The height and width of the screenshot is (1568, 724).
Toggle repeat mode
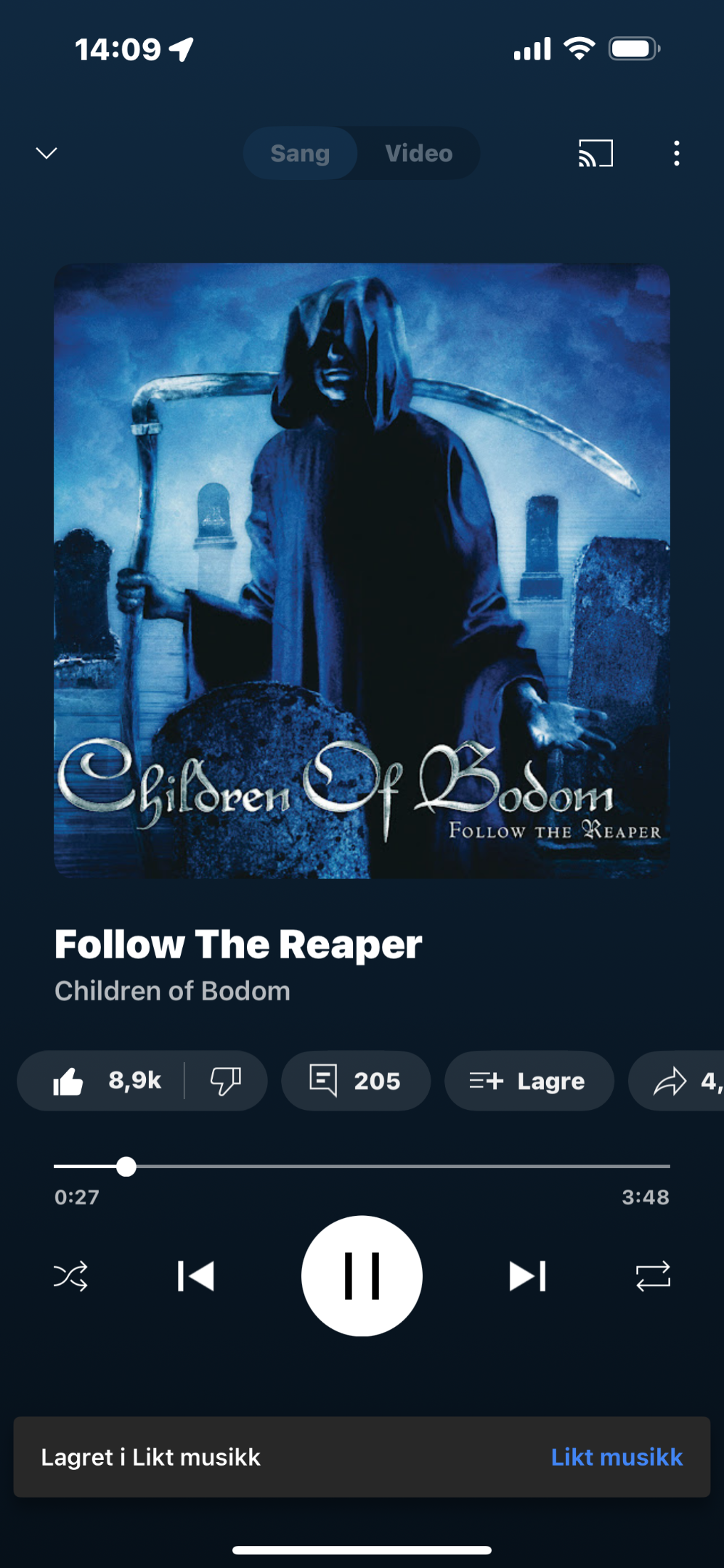tap(653, 1276)
